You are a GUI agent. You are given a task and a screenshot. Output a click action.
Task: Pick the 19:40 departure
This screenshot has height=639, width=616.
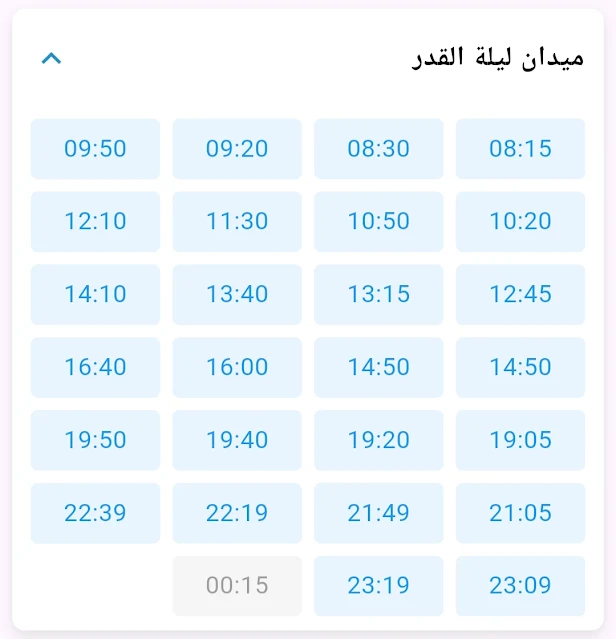(x=237, y=441)
